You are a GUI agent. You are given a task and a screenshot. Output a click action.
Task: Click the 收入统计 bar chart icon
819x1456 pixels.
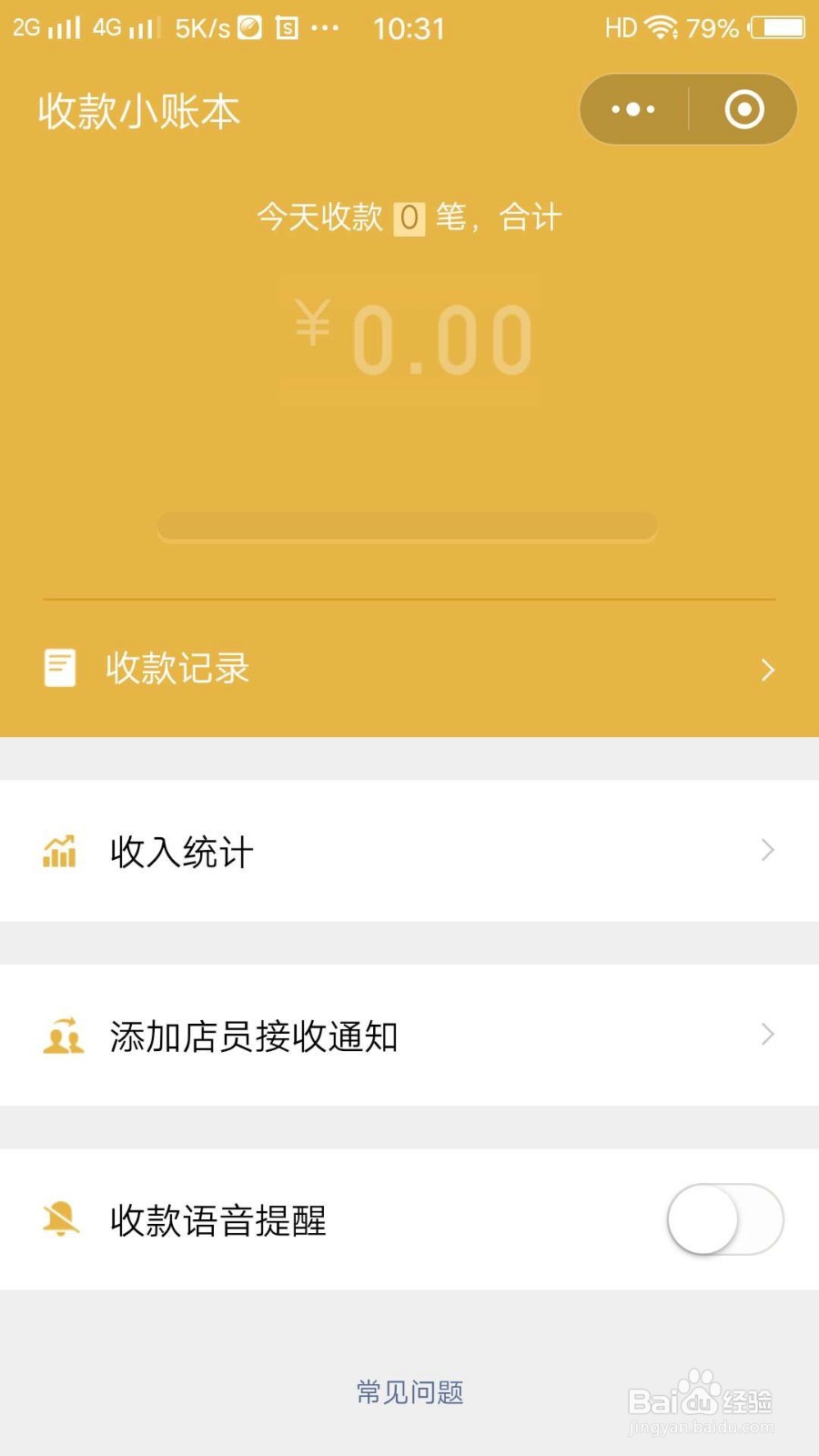pos(57,851)
